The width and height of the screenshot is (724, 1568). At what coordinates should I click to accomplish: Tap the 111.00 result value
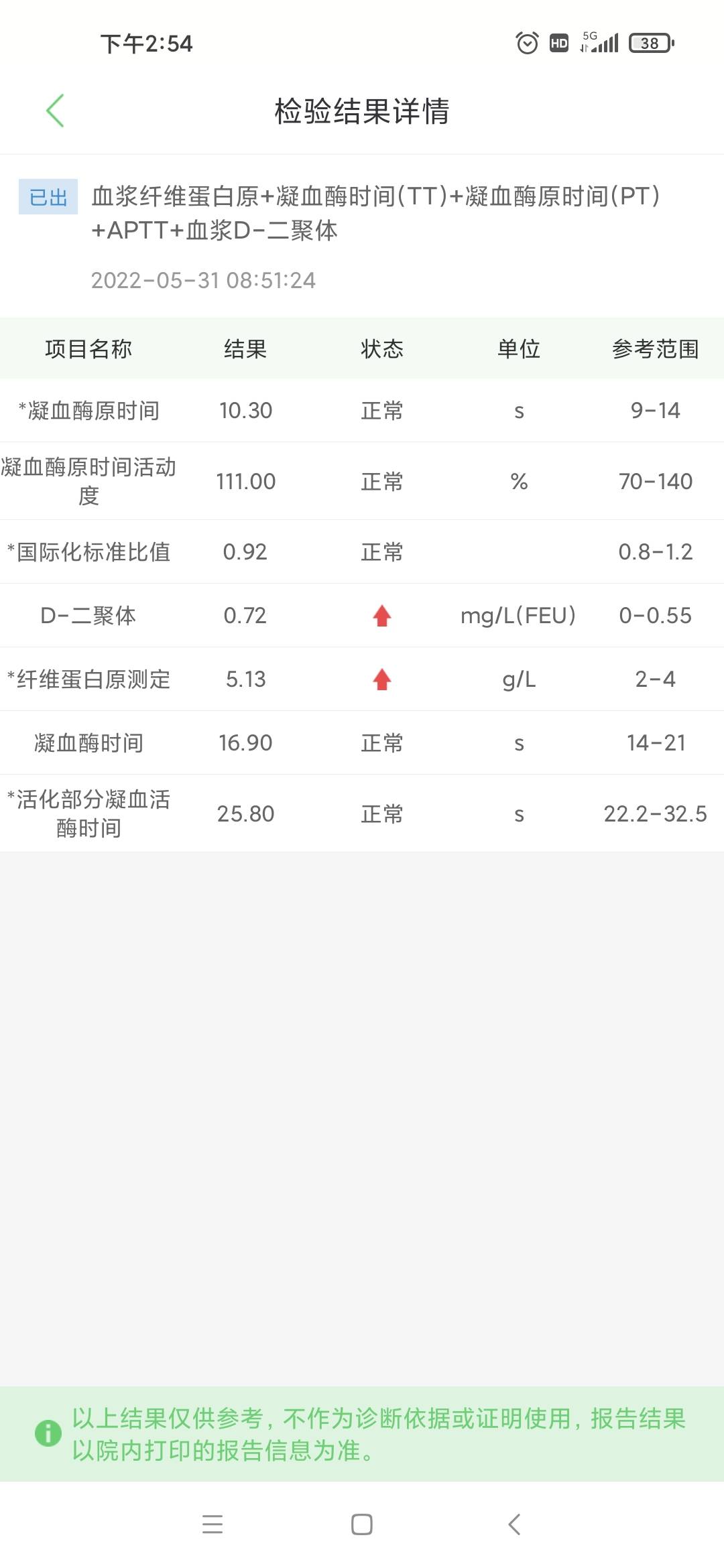(x=245, y=481)
